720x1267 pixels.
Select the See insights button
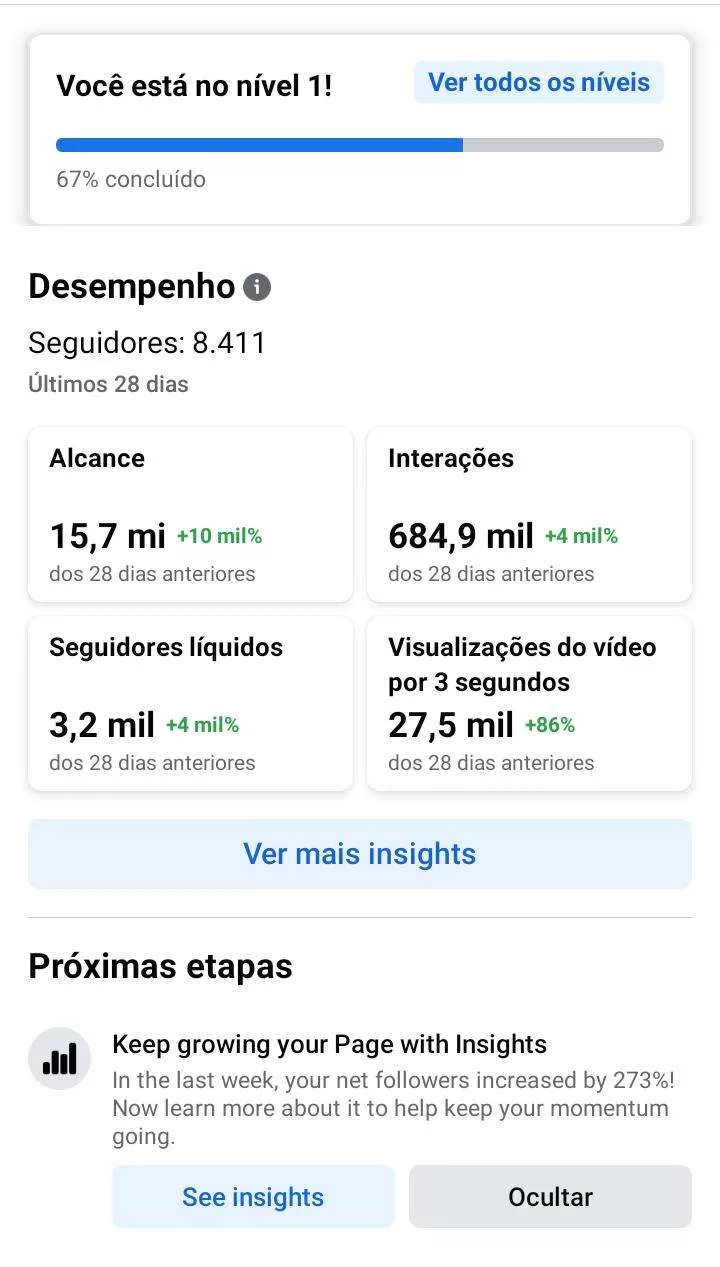[x=253, y=1197]
